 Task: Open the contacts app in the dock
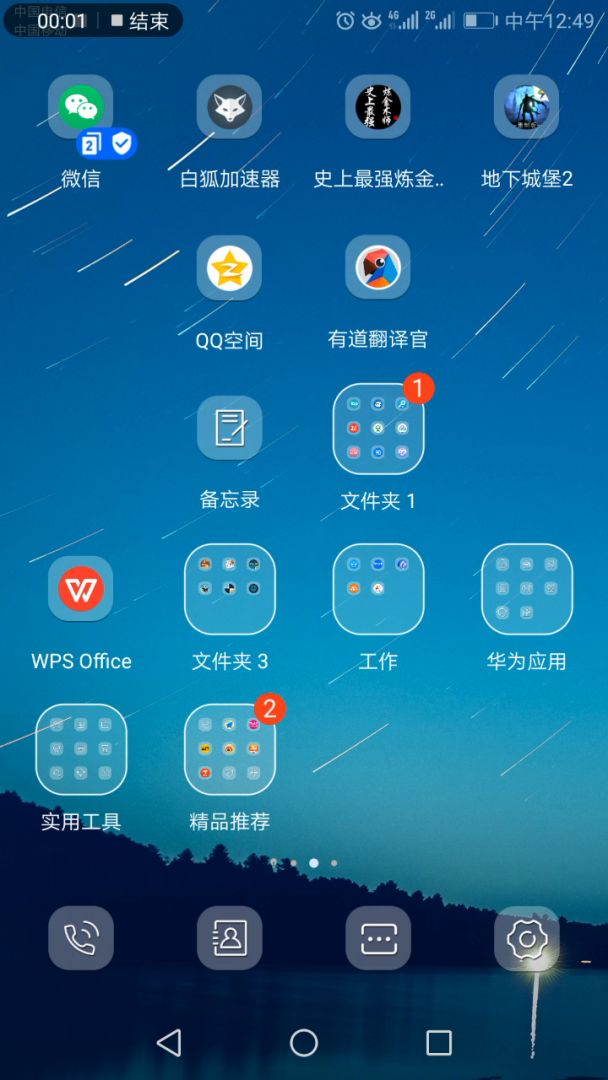tap(229, 938)
